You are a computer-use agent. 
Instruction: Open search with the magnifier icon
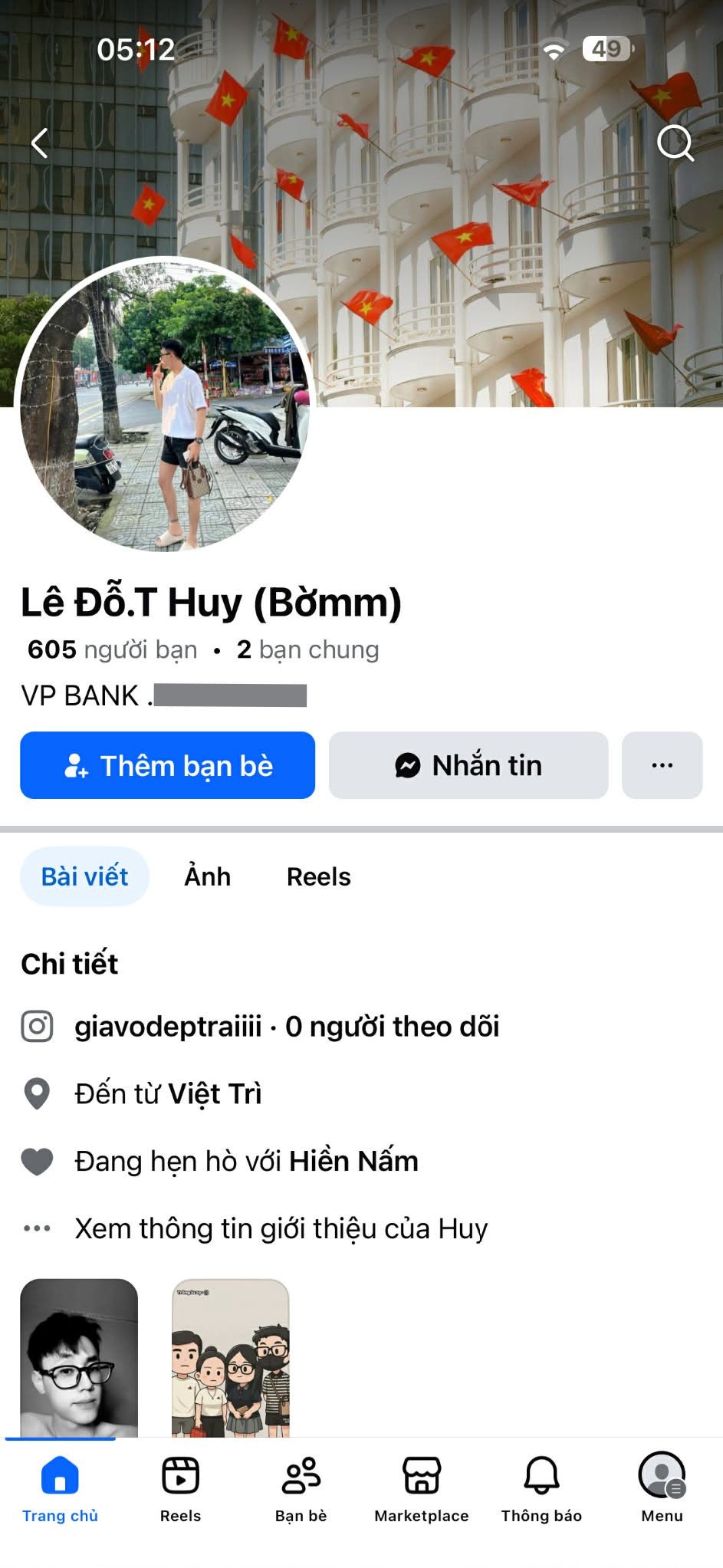tap(675, 143)
